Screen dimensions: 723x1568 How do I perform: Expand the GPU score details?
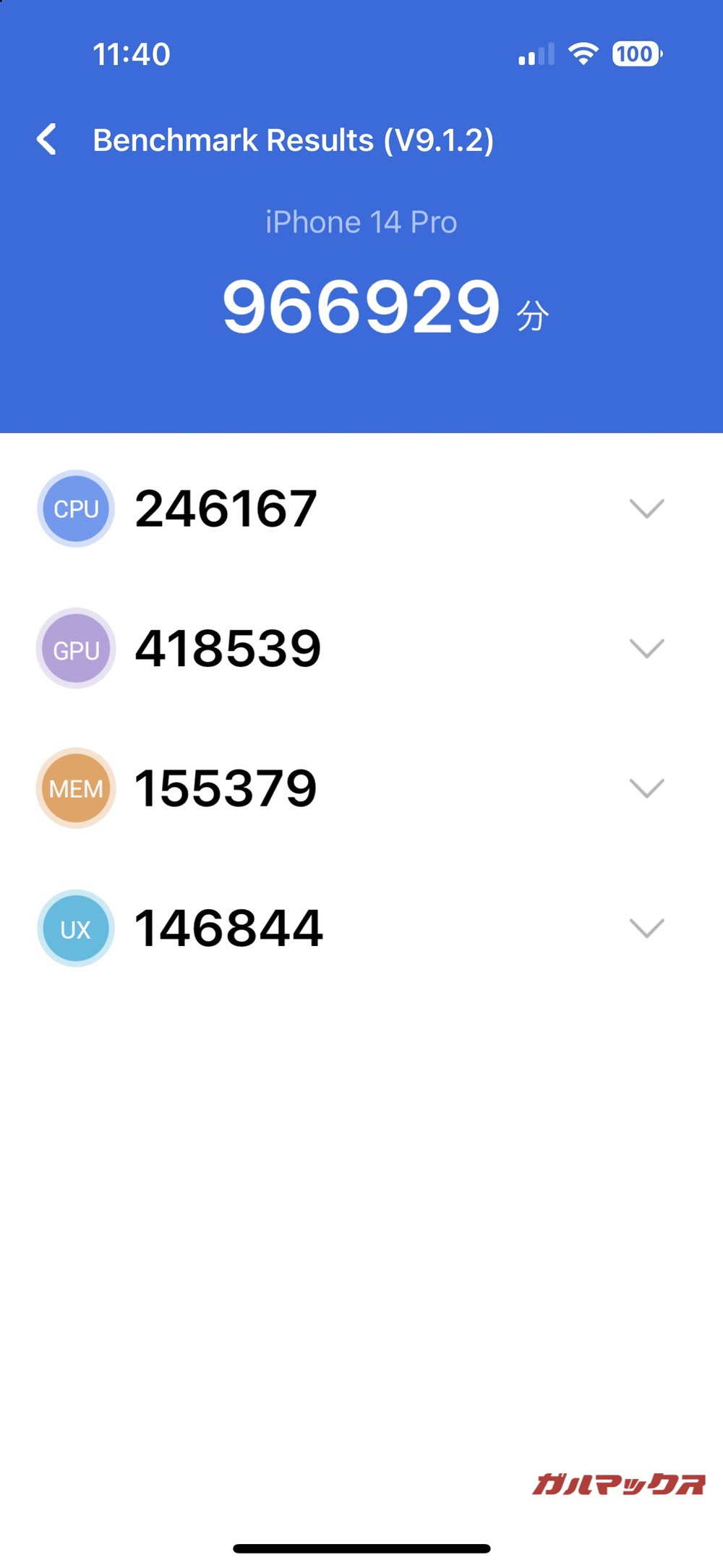(647, 649)
